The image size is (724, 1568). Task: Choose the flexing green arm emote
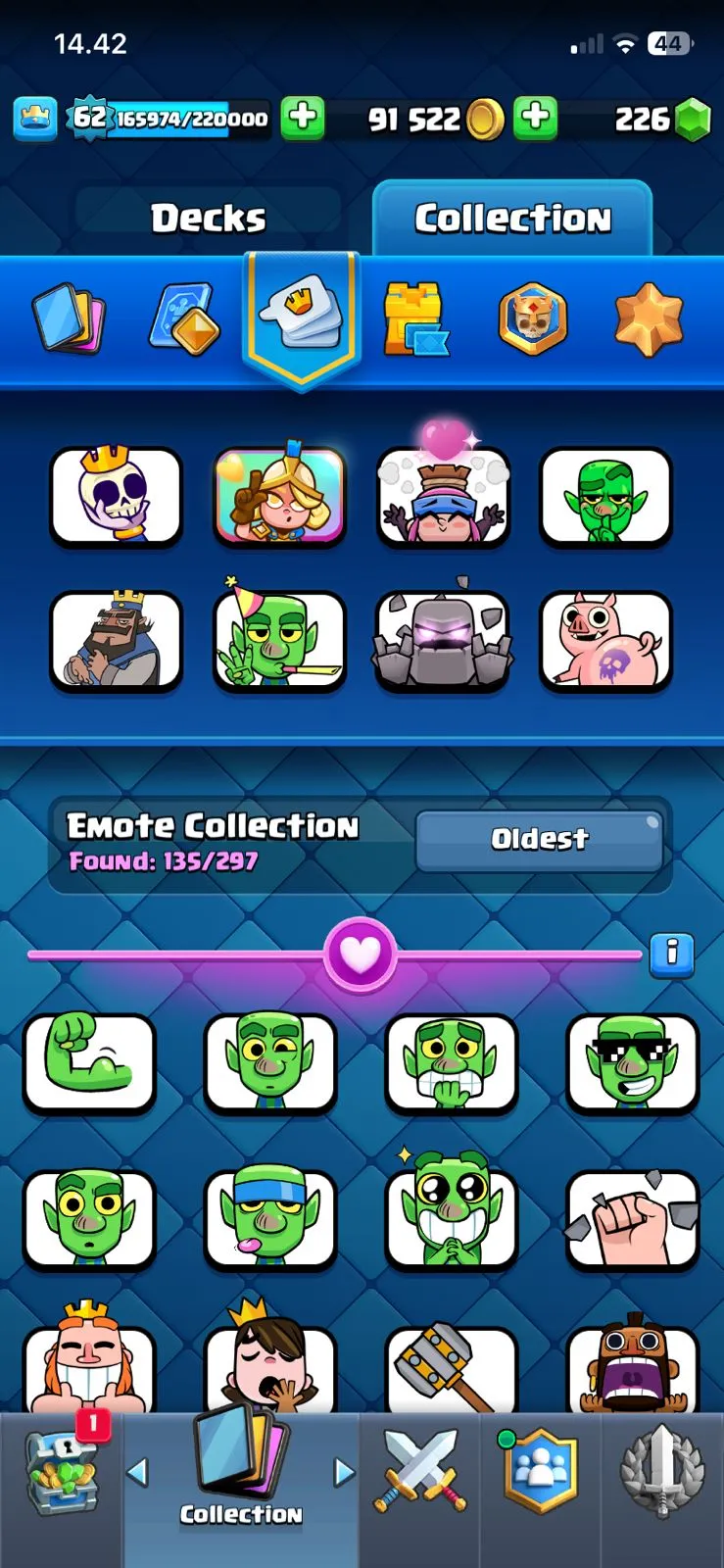tap(89, 1062)
